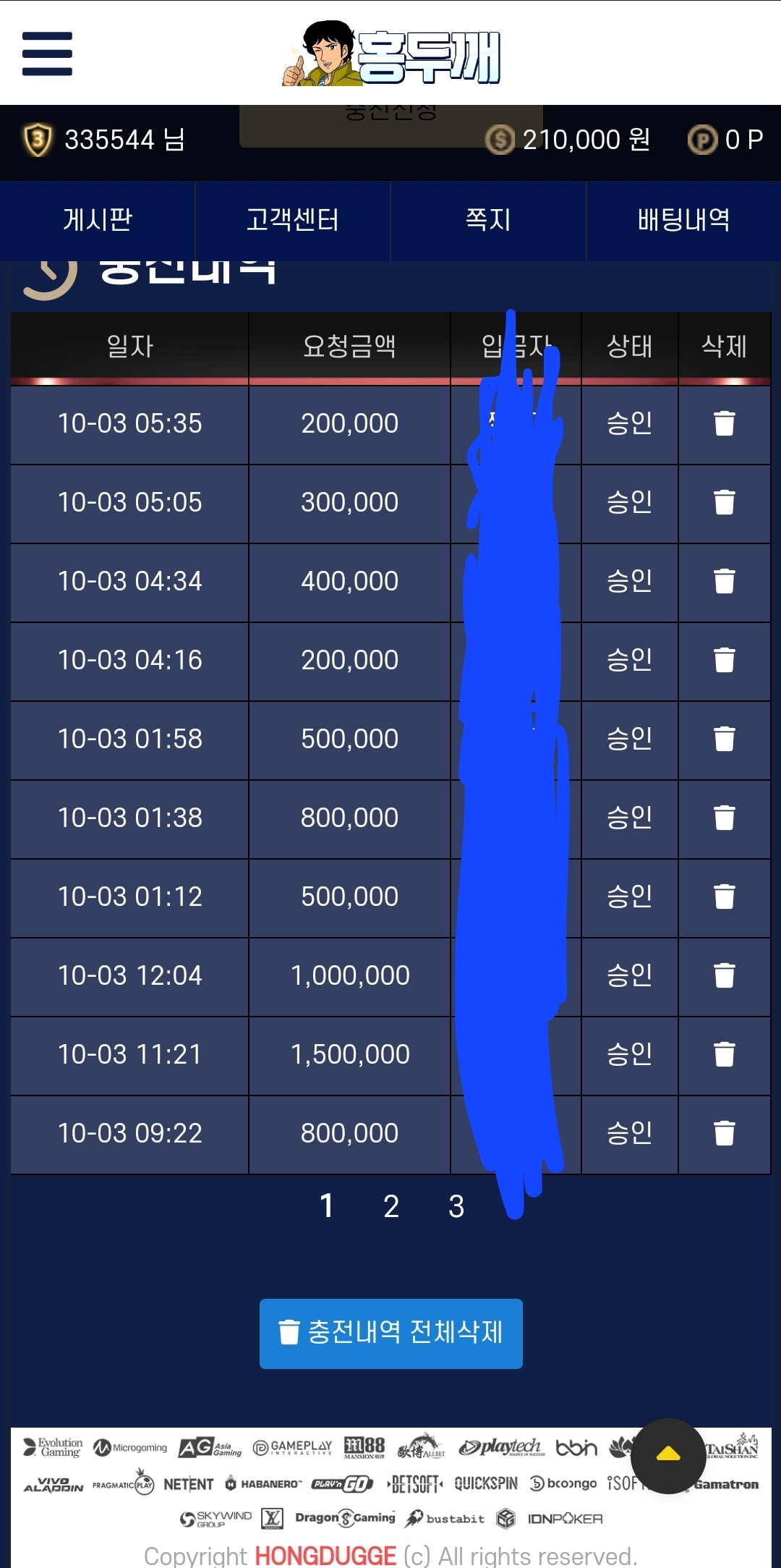
Task: Delete the 10-03 05:05 charge record
Action: (724, 502)
